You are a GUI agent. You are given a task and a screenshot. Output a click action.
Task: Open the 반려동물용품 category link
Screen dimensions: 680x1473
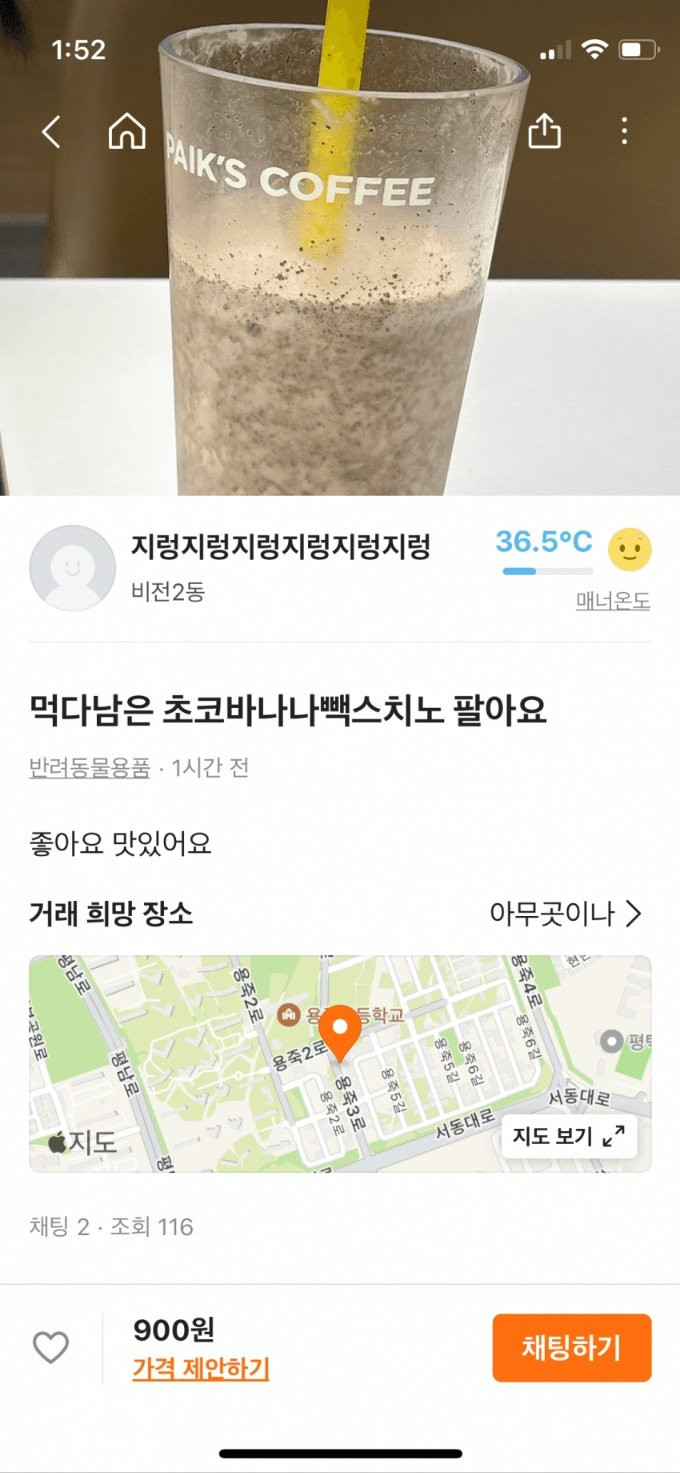[x=89, y=768]
